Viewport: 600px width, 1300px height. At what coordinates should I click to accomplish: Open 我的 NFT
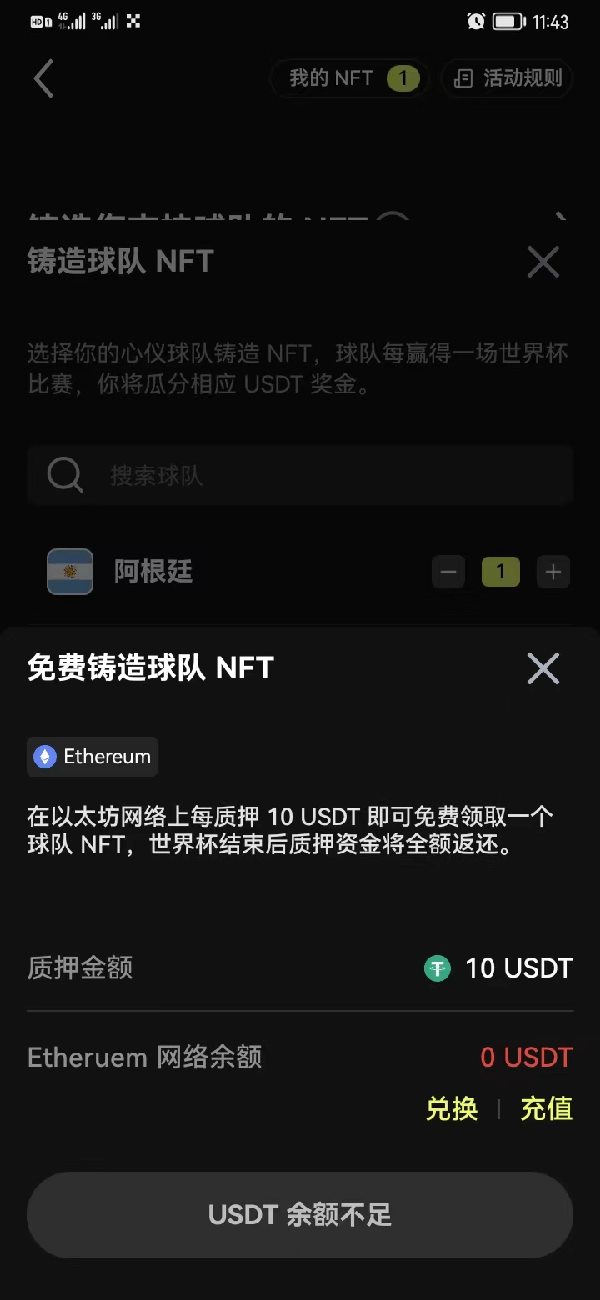click(350, 78)
